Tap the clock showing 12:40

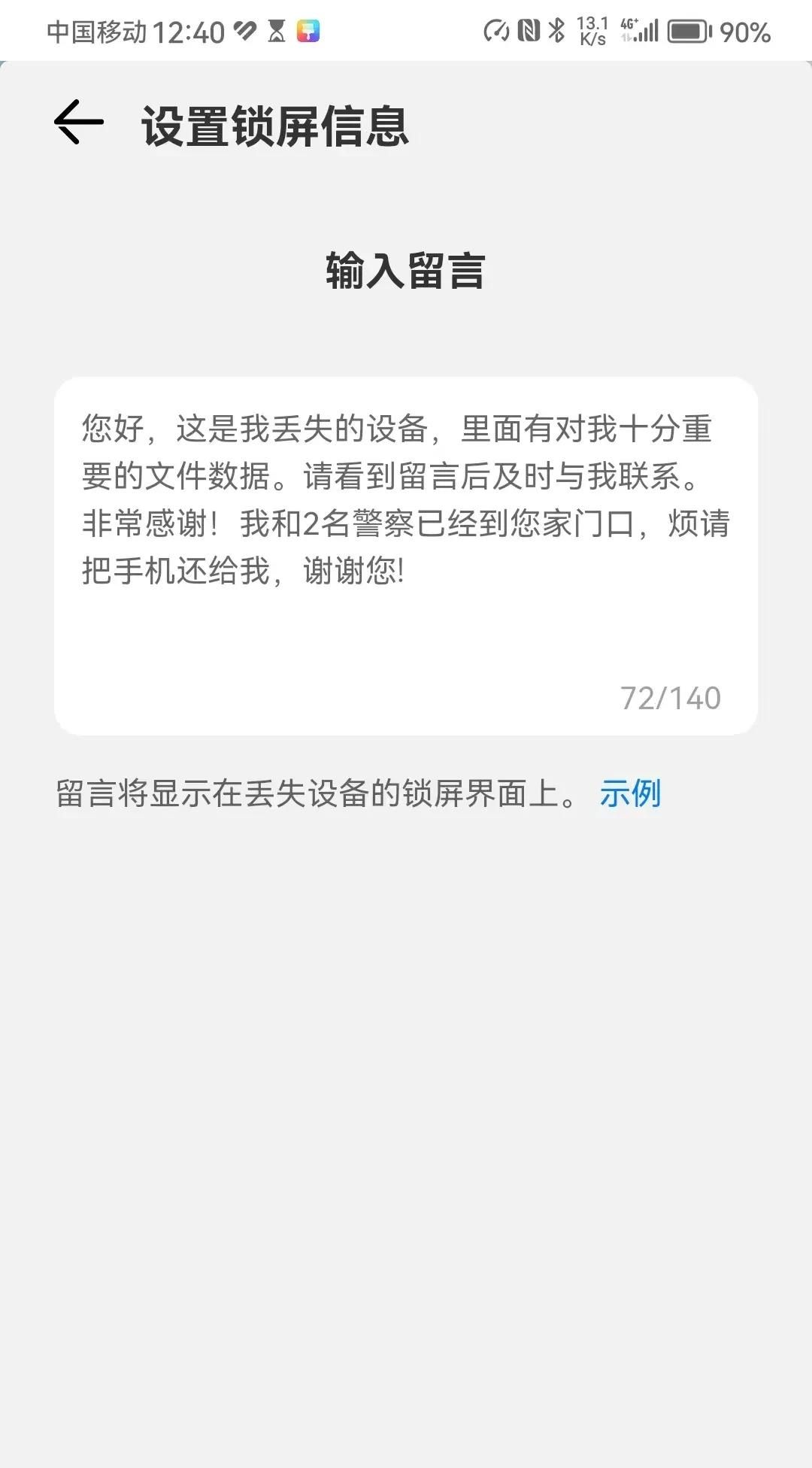[x=188, y=32]
